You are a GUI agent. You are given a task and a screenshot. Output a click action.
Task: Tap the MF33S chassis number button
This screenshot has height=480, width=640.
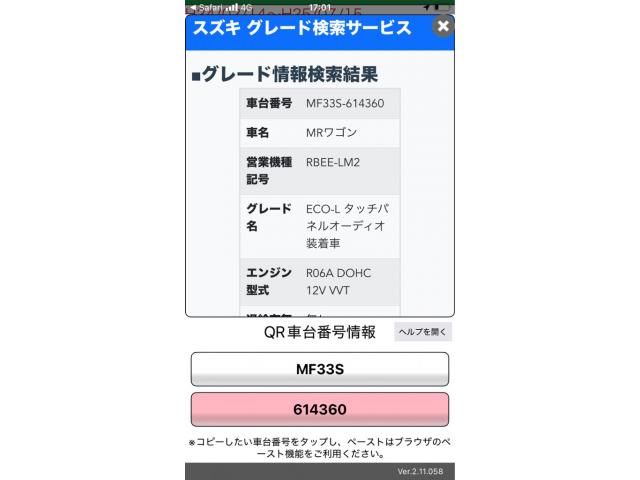tap(320, 369)
